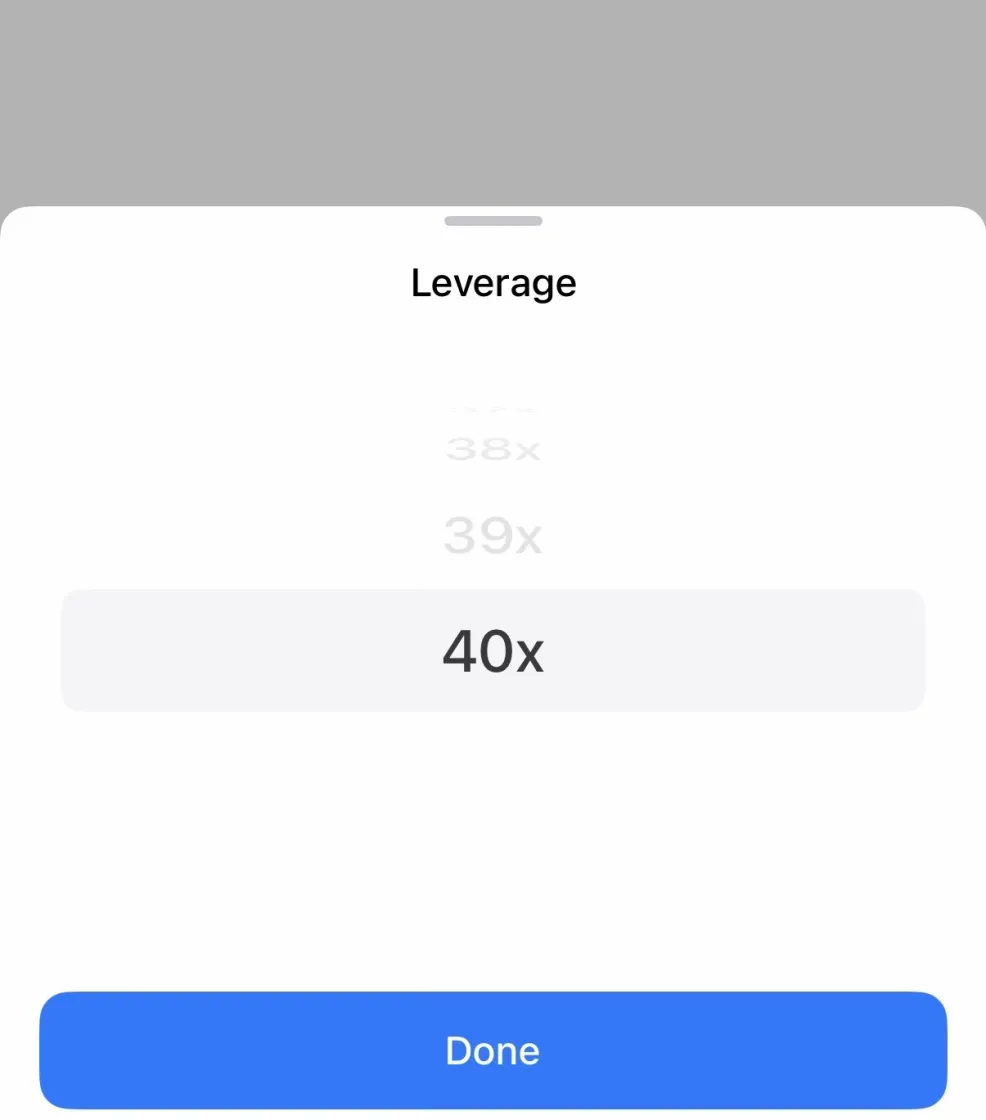Tap the sheet's top drag handle
This screenshot has width=986, height=1120.
[x=493, y=220]
